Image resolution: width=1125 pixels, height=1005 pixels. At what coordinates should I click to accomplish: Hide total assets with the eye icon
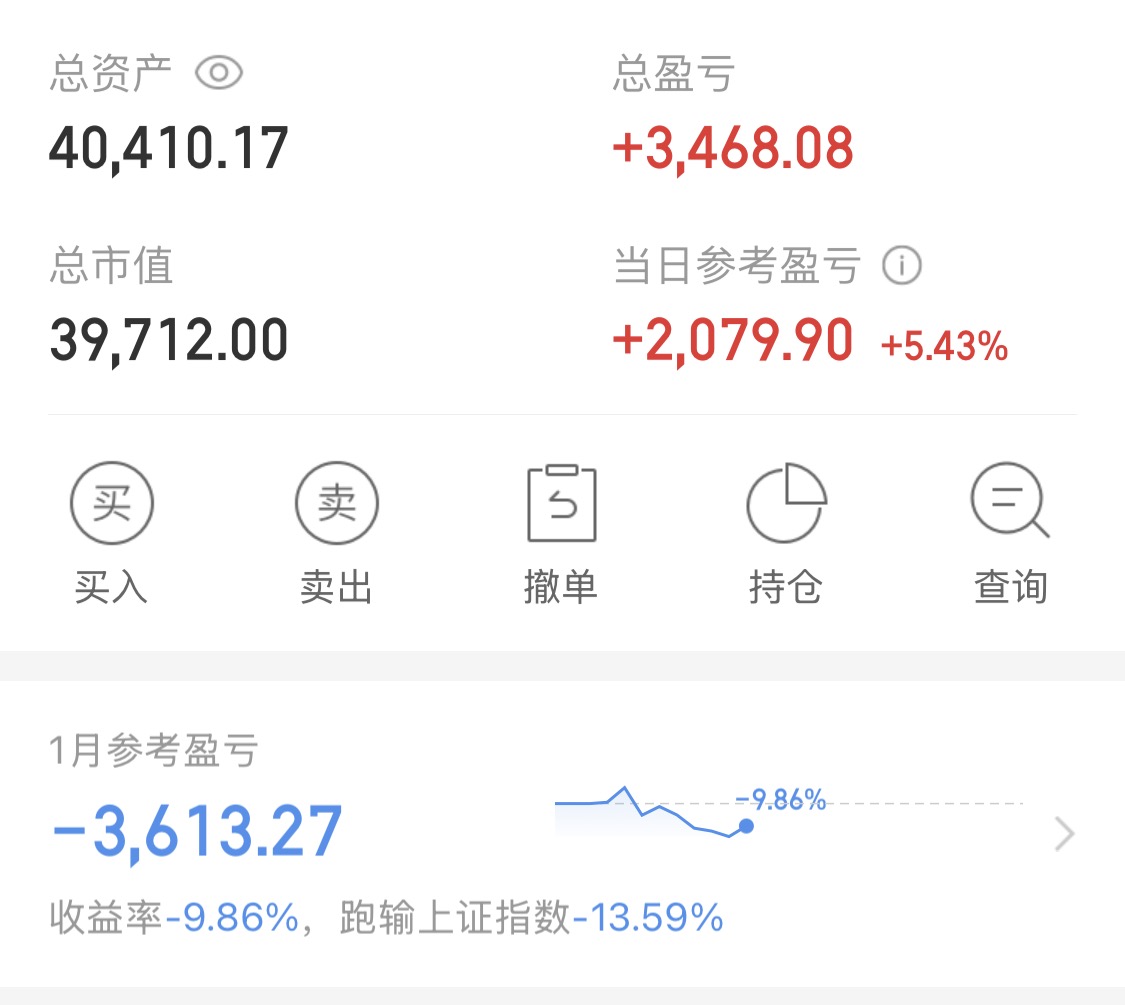[x=219, y=73]
